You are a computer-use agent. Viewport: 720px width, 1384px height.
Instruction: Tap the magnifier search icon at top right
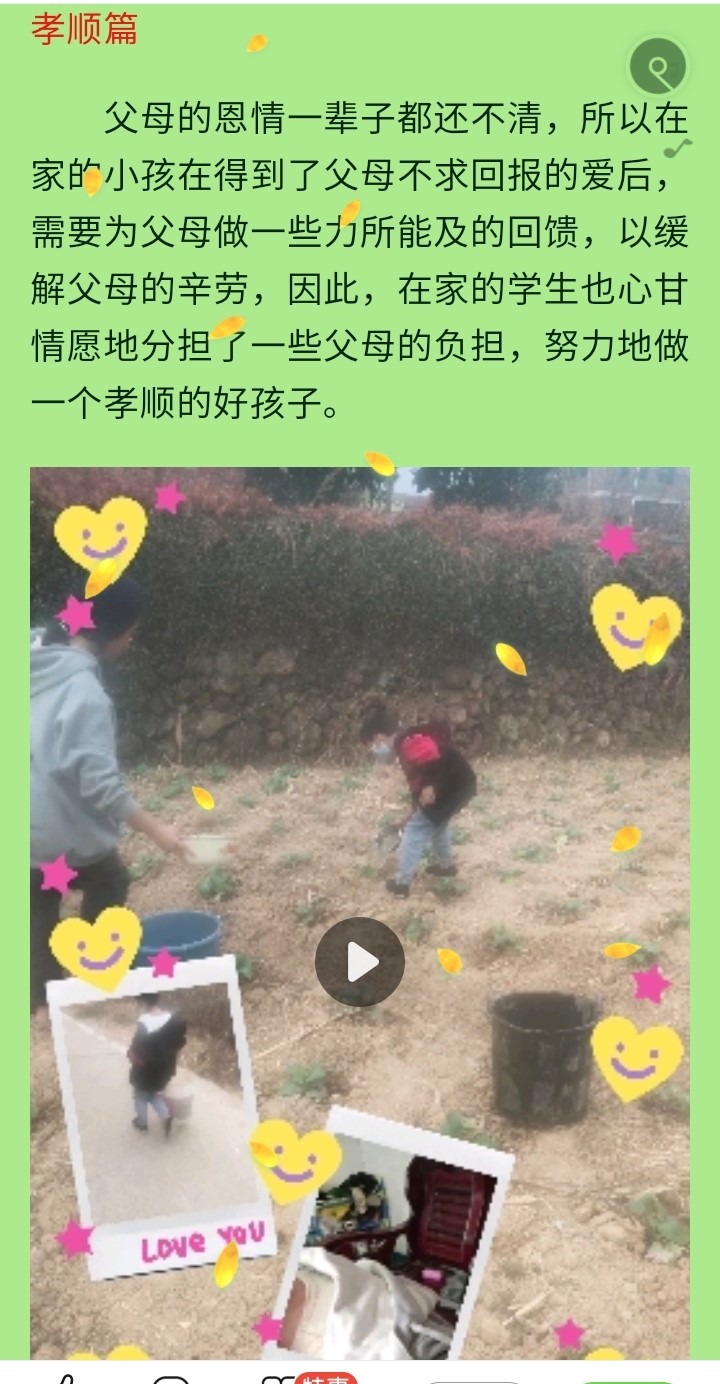tap(658, 65)
